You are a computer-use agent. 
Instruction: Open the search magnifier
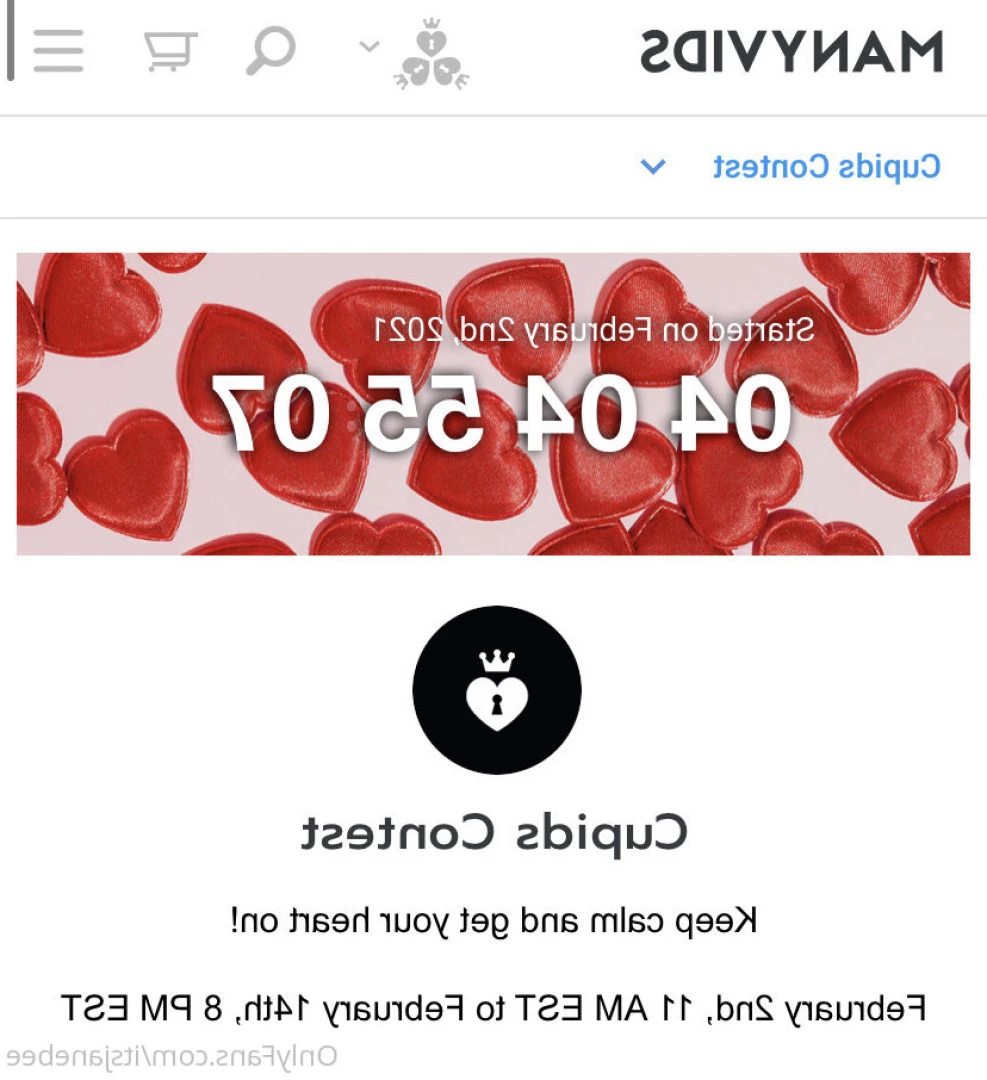click(x=271, y=50)
